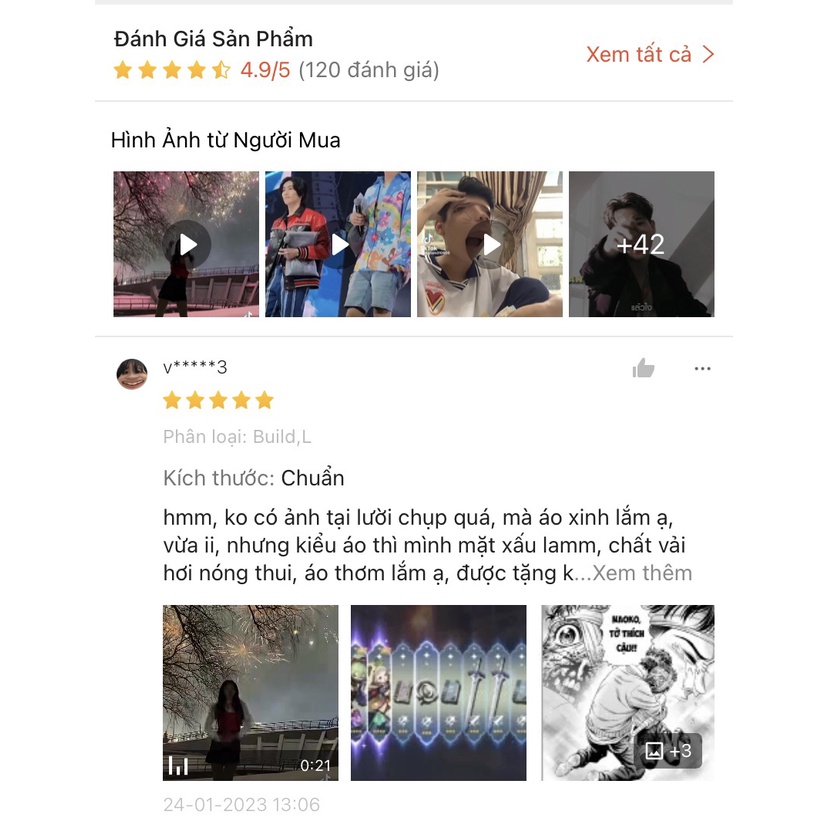Open reviewer v*****3's profile avatar
828x828 pixels.
tap(132, 373)
